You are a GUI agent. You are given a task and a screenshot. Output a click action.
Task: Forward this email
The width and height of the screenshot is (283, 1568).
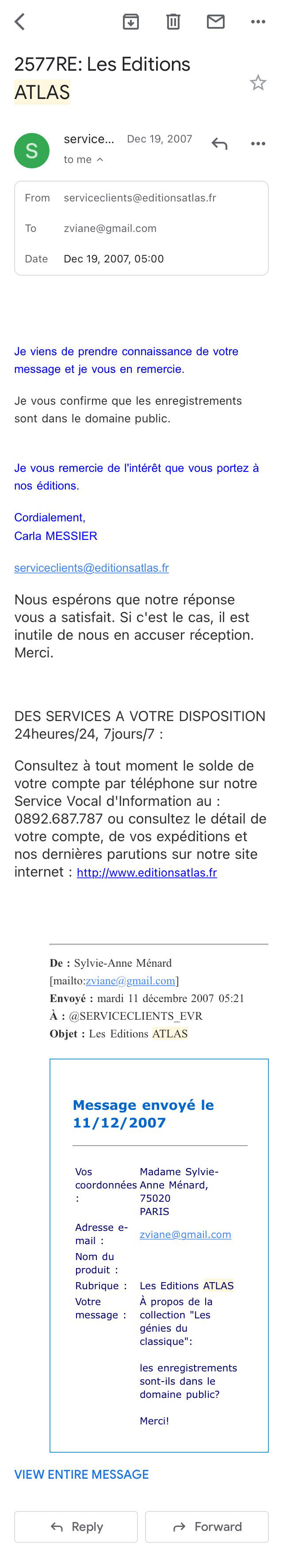(x=207, y=1526)
